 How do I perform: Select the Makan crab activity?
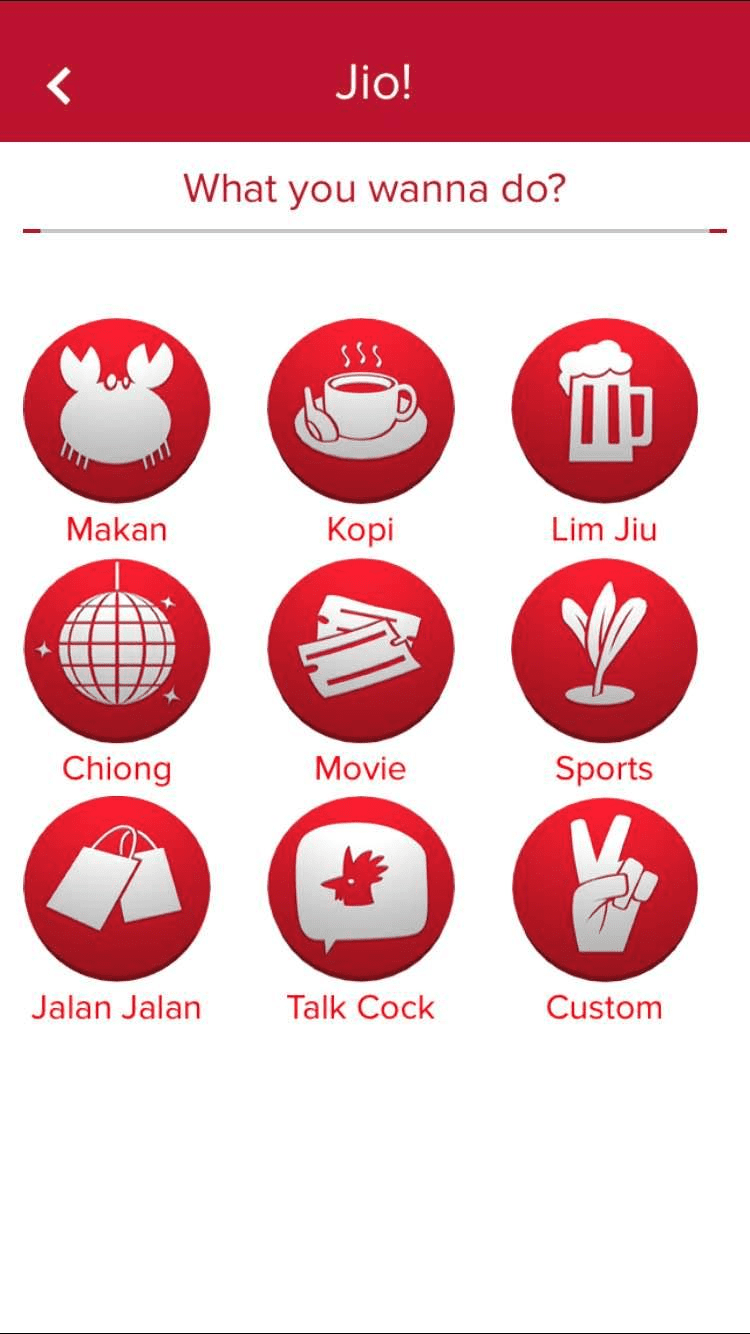117,411
